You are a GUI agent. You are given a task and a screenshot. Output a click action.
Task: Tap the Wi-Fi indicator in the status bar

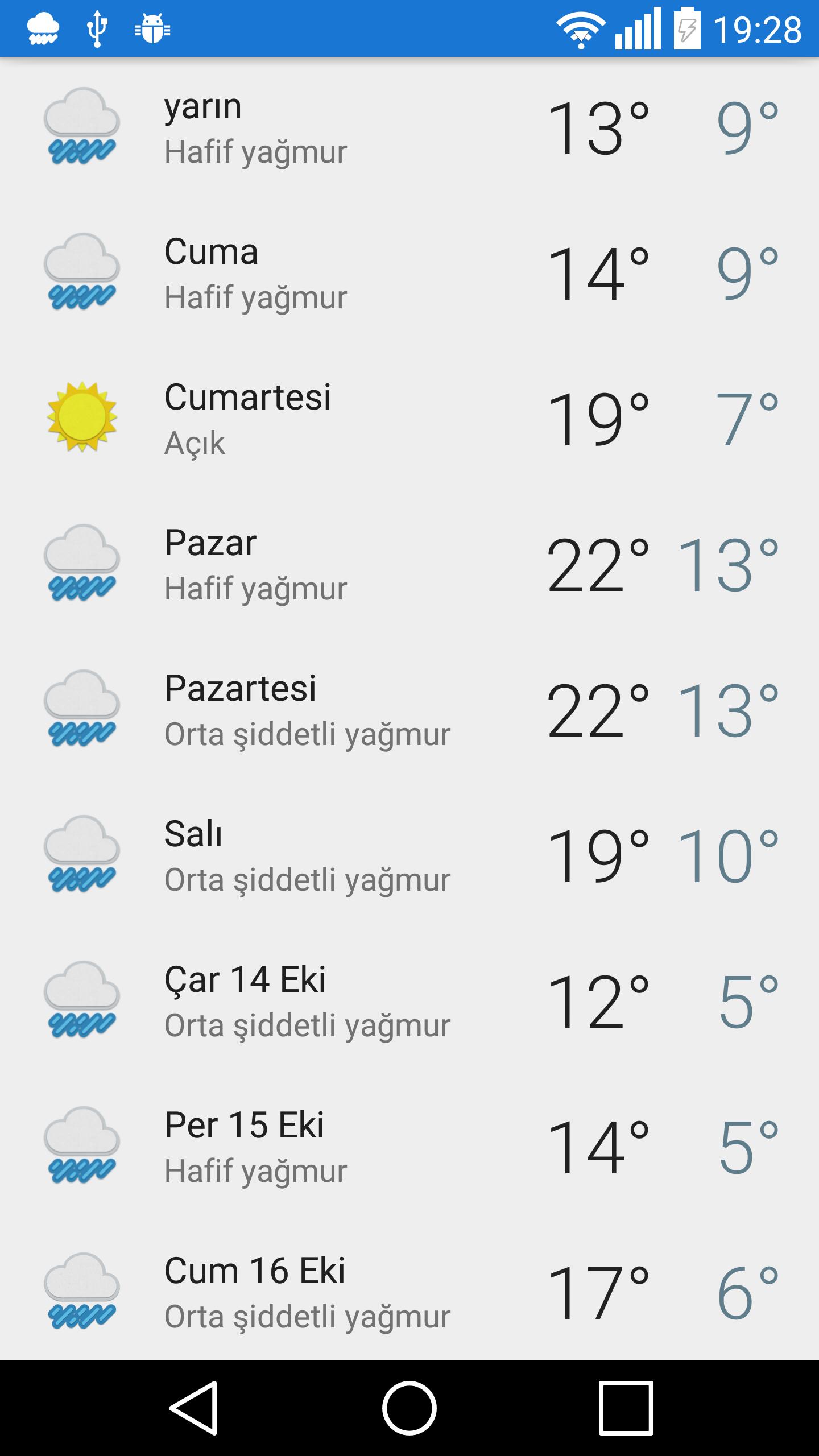pyautogui.click(x=580, y=28)
